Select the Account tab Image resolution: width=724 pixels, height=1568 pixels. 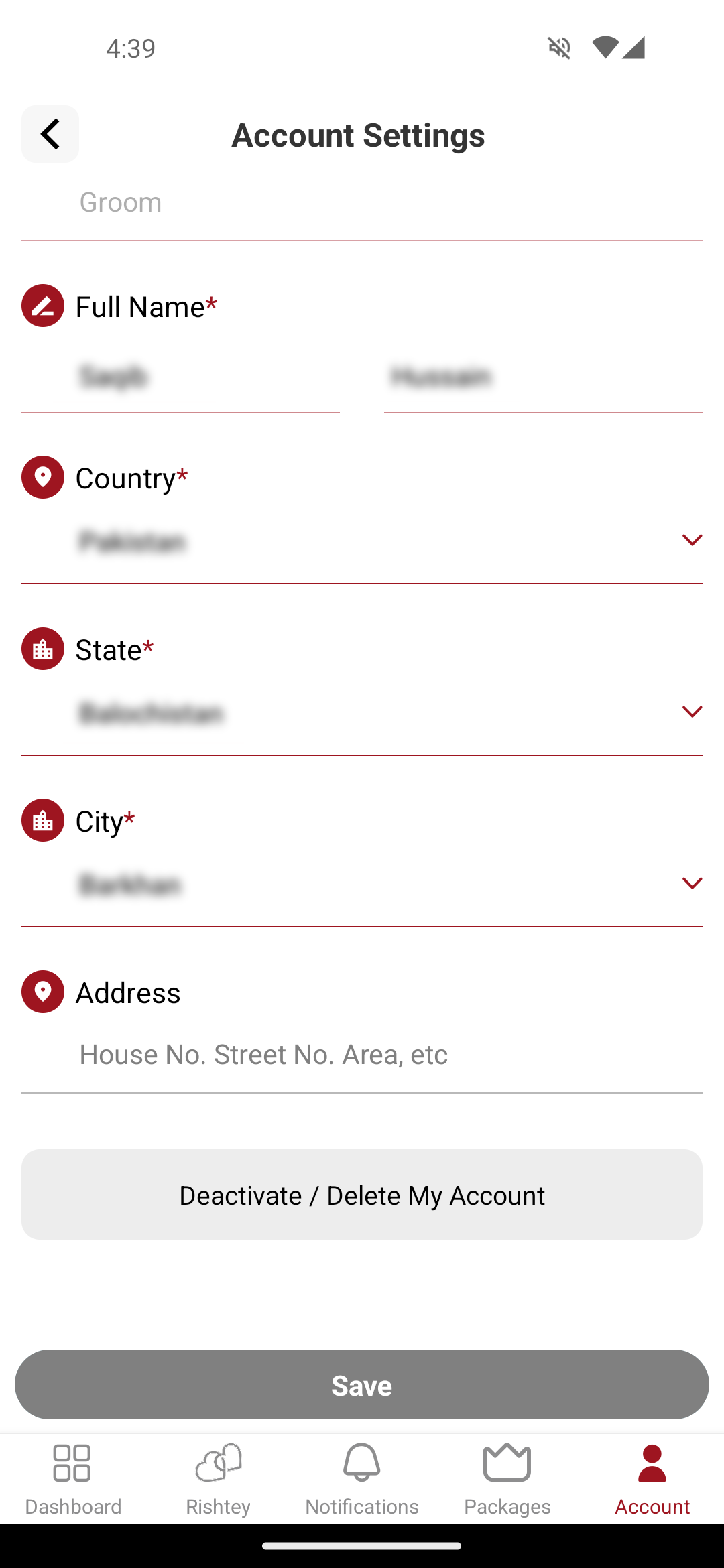click(652, 1480)
